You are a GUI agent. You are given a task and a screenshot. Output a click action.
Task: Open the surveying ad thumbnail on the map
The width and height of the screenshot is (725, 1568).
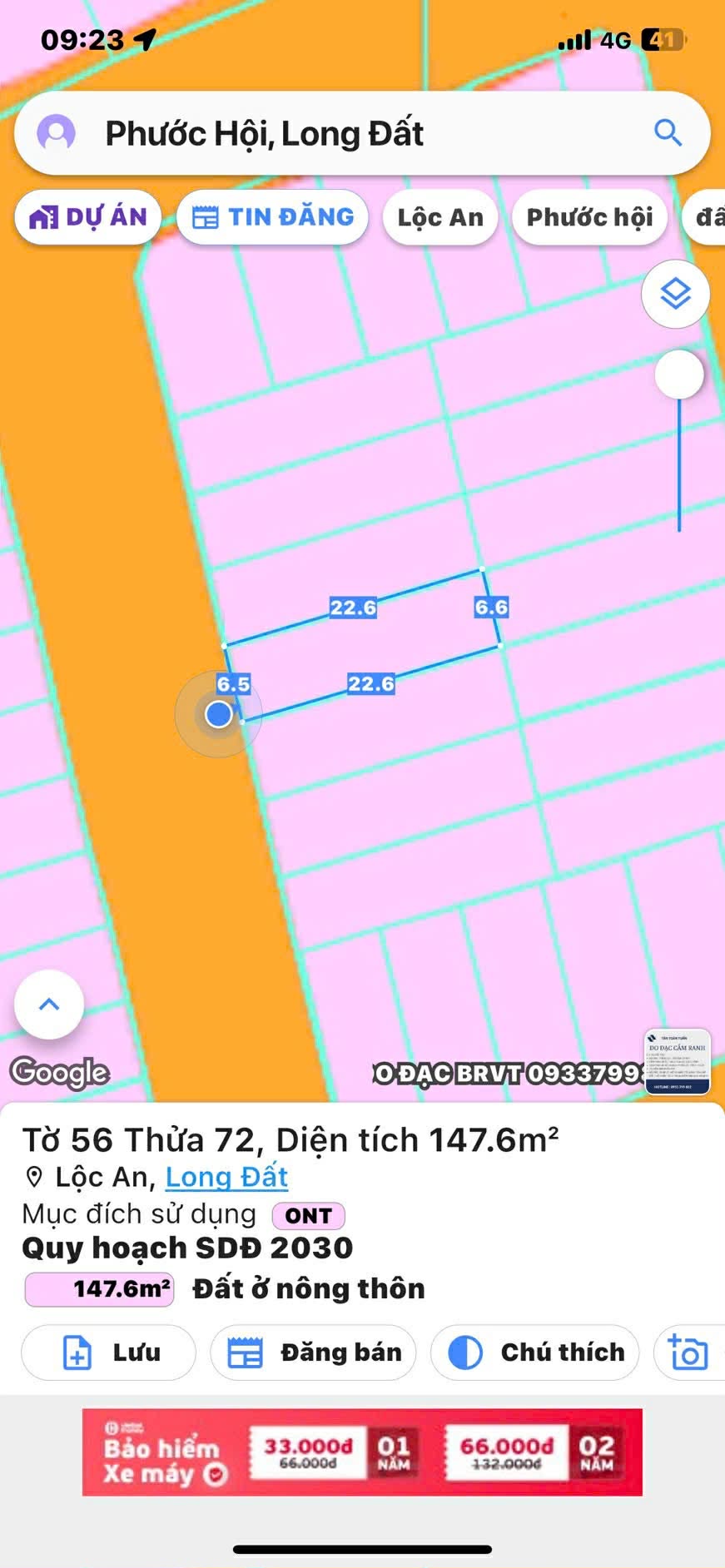pyautogui.click(x=678, y=1062)
